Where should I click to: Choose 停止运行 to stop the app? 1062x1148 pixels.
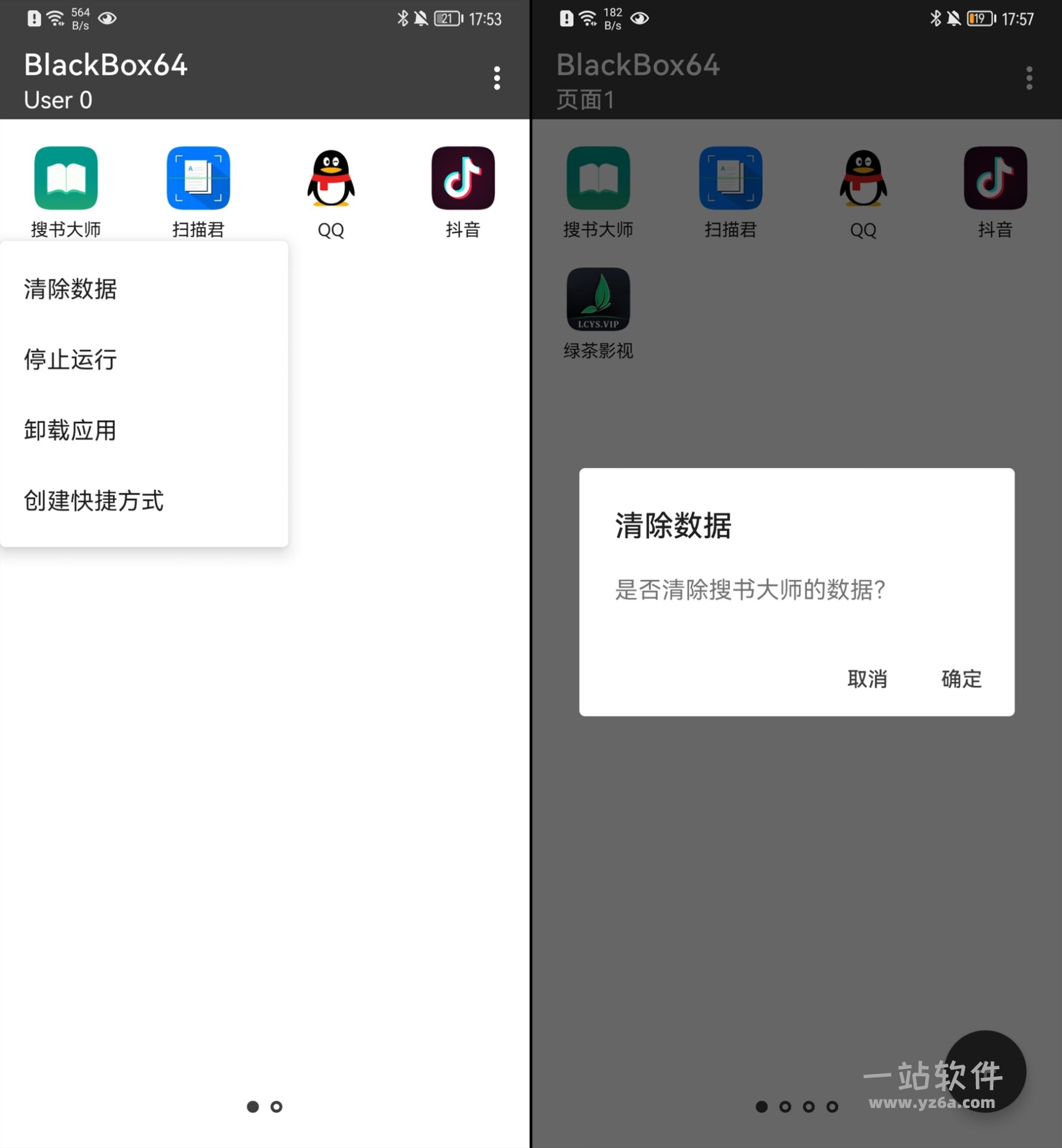71,359
